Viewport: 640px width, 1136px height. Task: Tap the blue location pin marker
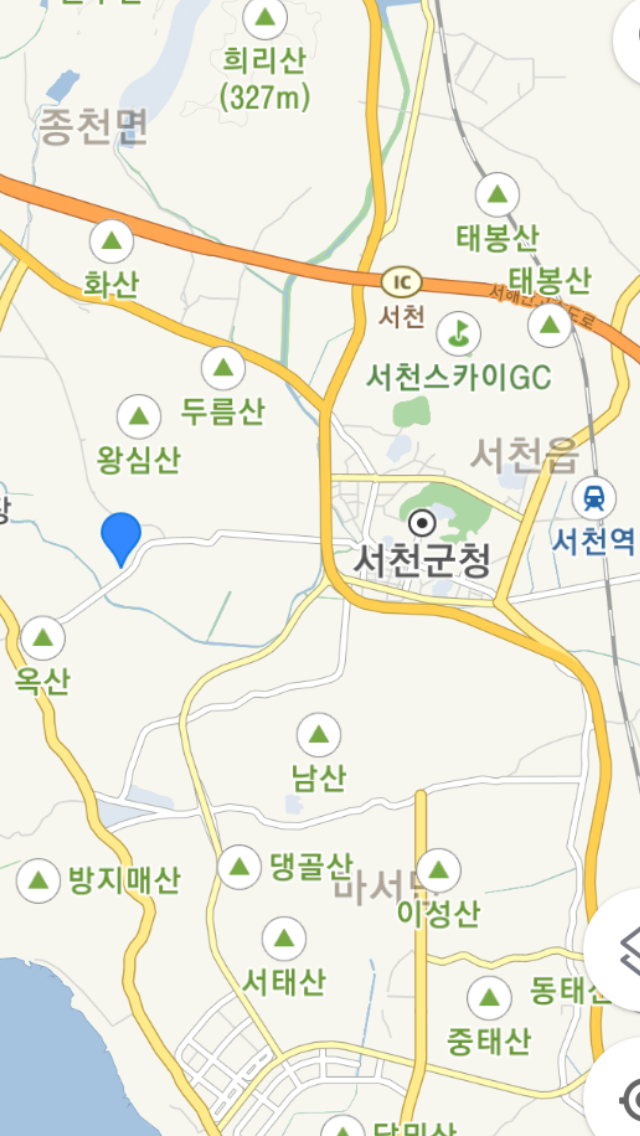coord(122,537)
